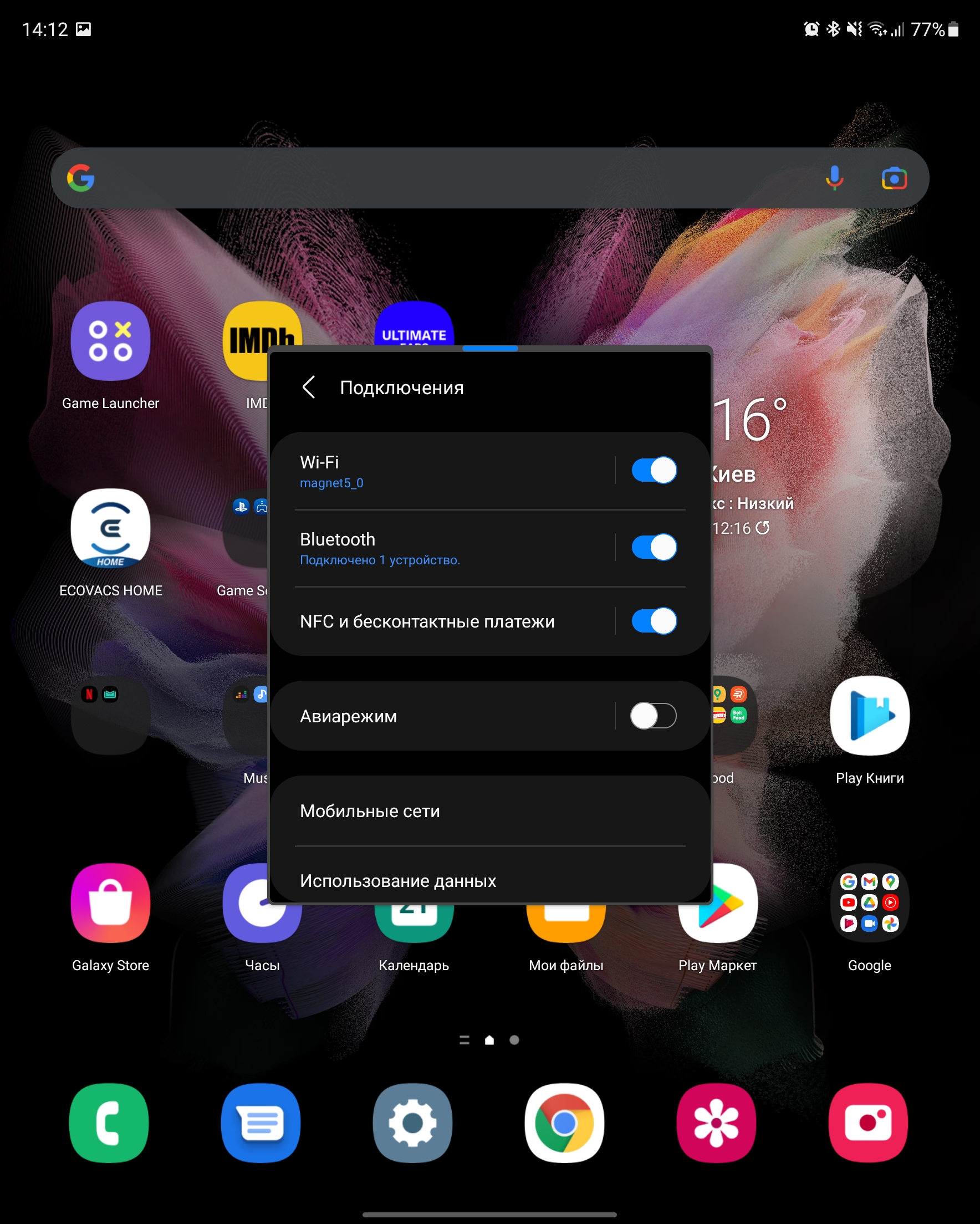Switch off NFC и бесконтактные платежи
This screenshot has width=980, height=1224.
[654, 621]
